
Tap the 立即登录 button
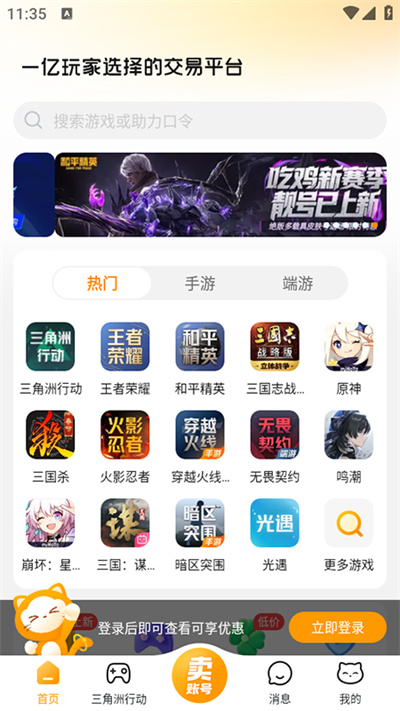(x=337, y=628)
